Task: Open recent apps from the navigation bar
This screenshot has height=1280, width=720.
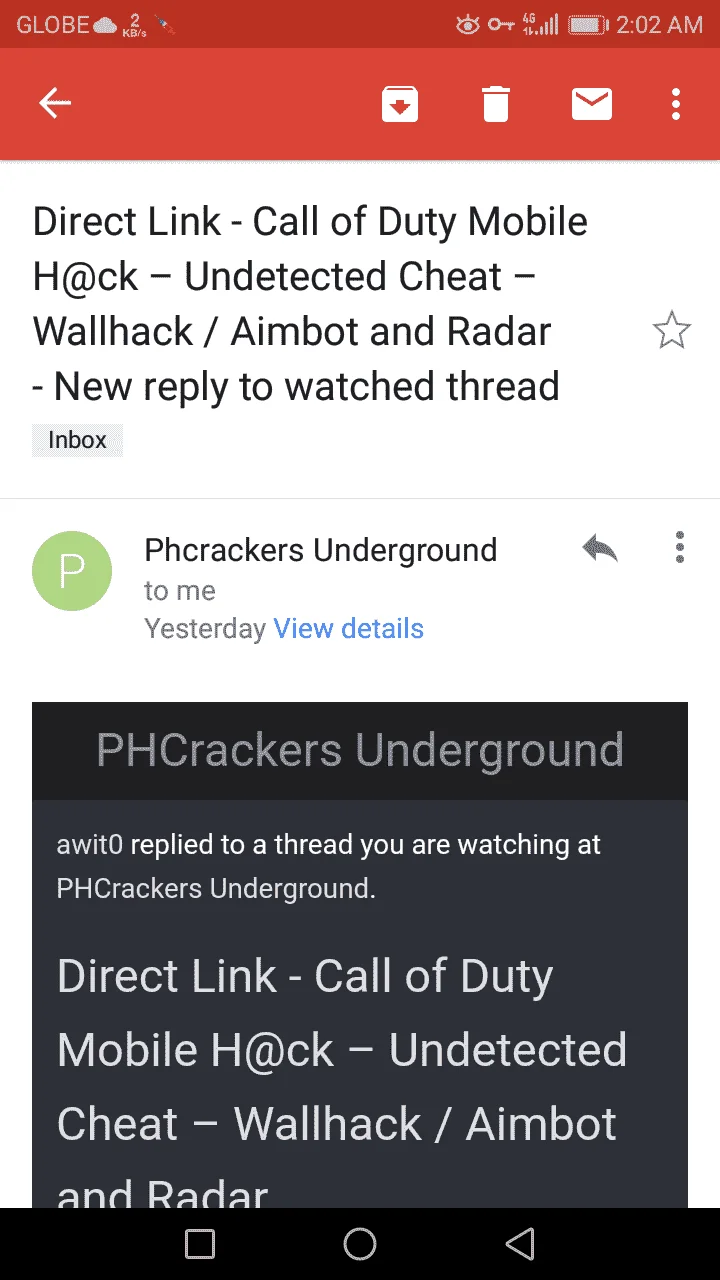Action: (x=200, y=1244)
